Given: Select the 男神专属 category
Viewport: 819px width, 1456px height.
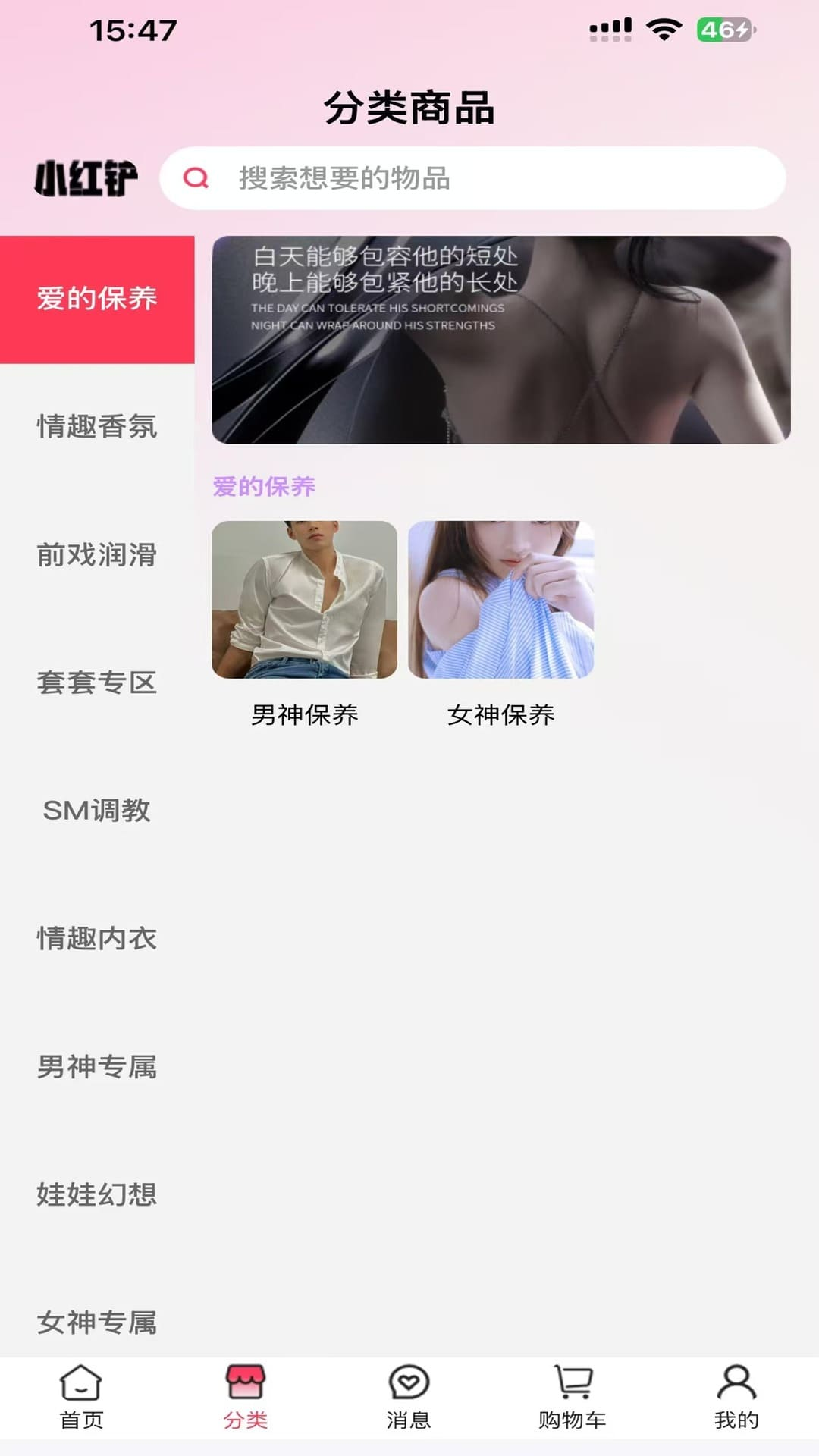Looking at the screenshot, I should click(97, 1067).
